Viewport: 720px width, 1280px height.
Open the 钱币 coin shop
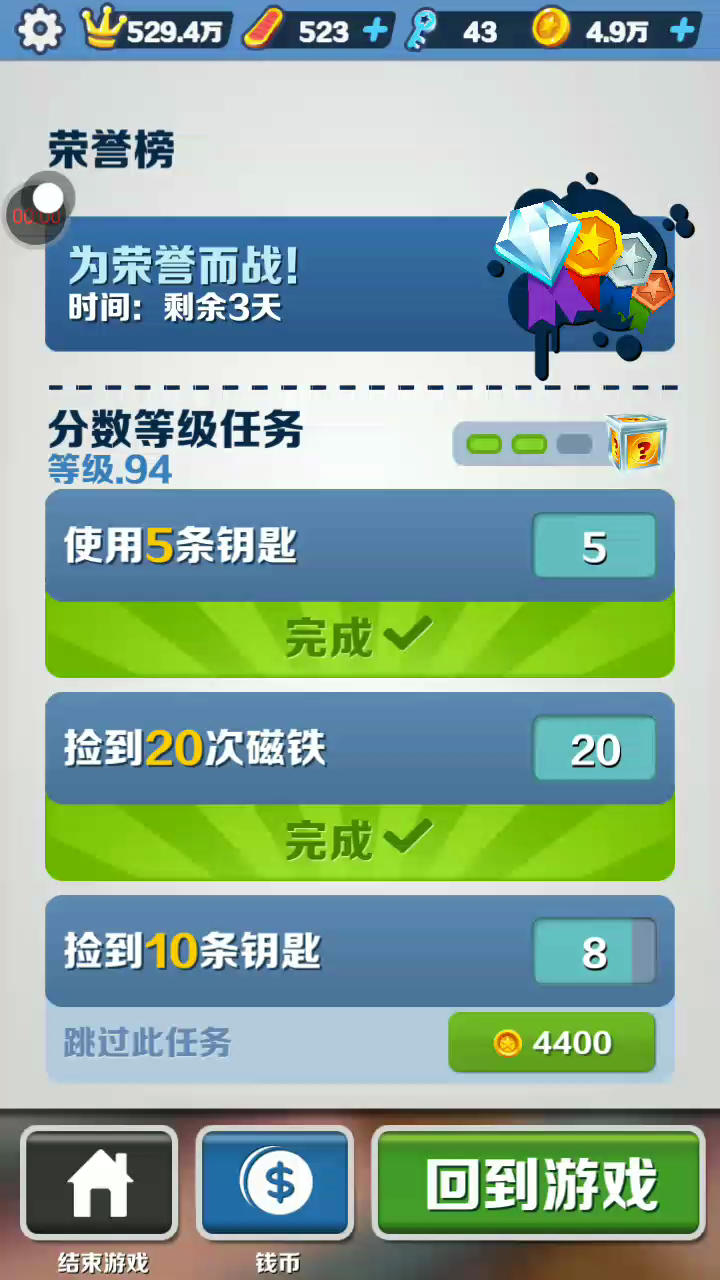tap(275, 1183)
